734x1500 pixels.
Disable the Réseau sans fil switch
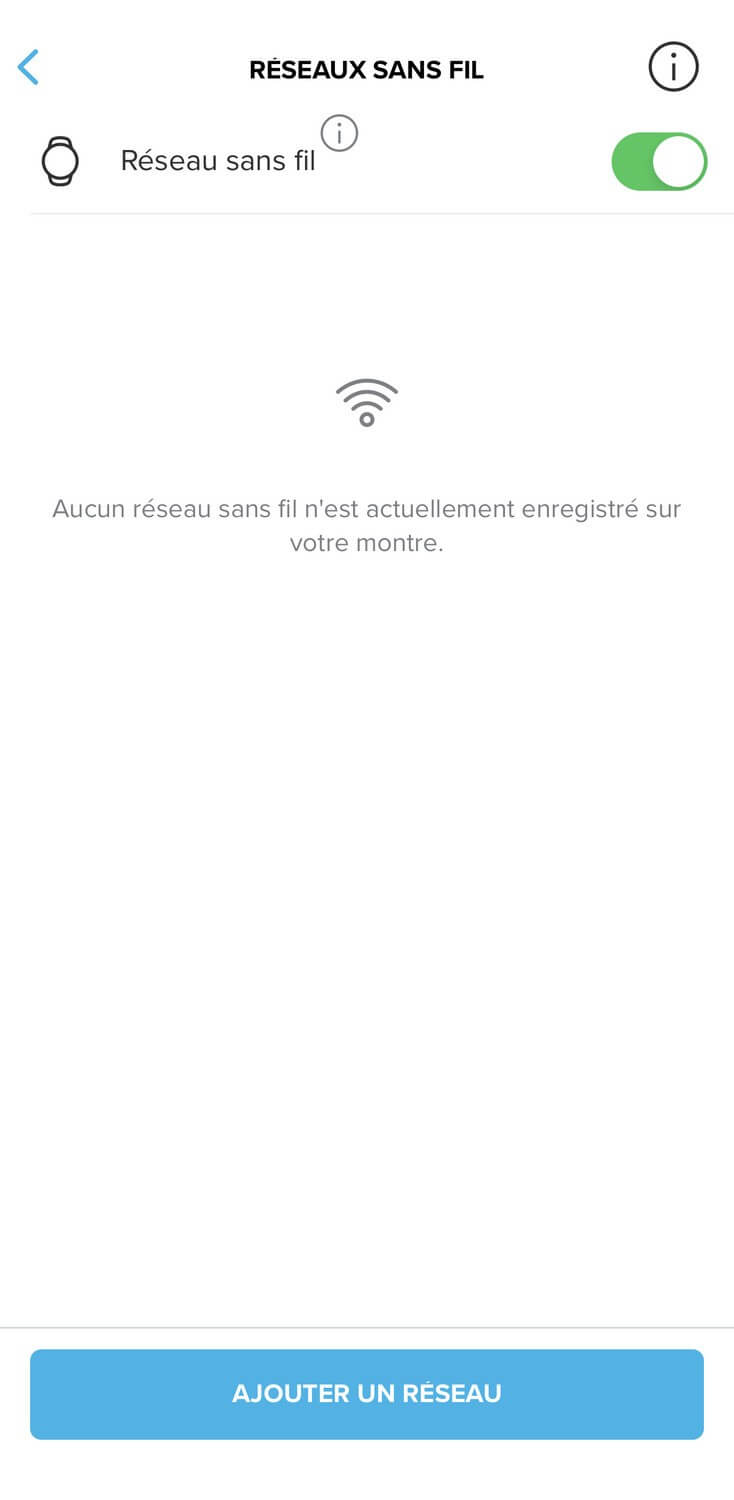(659, 161)
